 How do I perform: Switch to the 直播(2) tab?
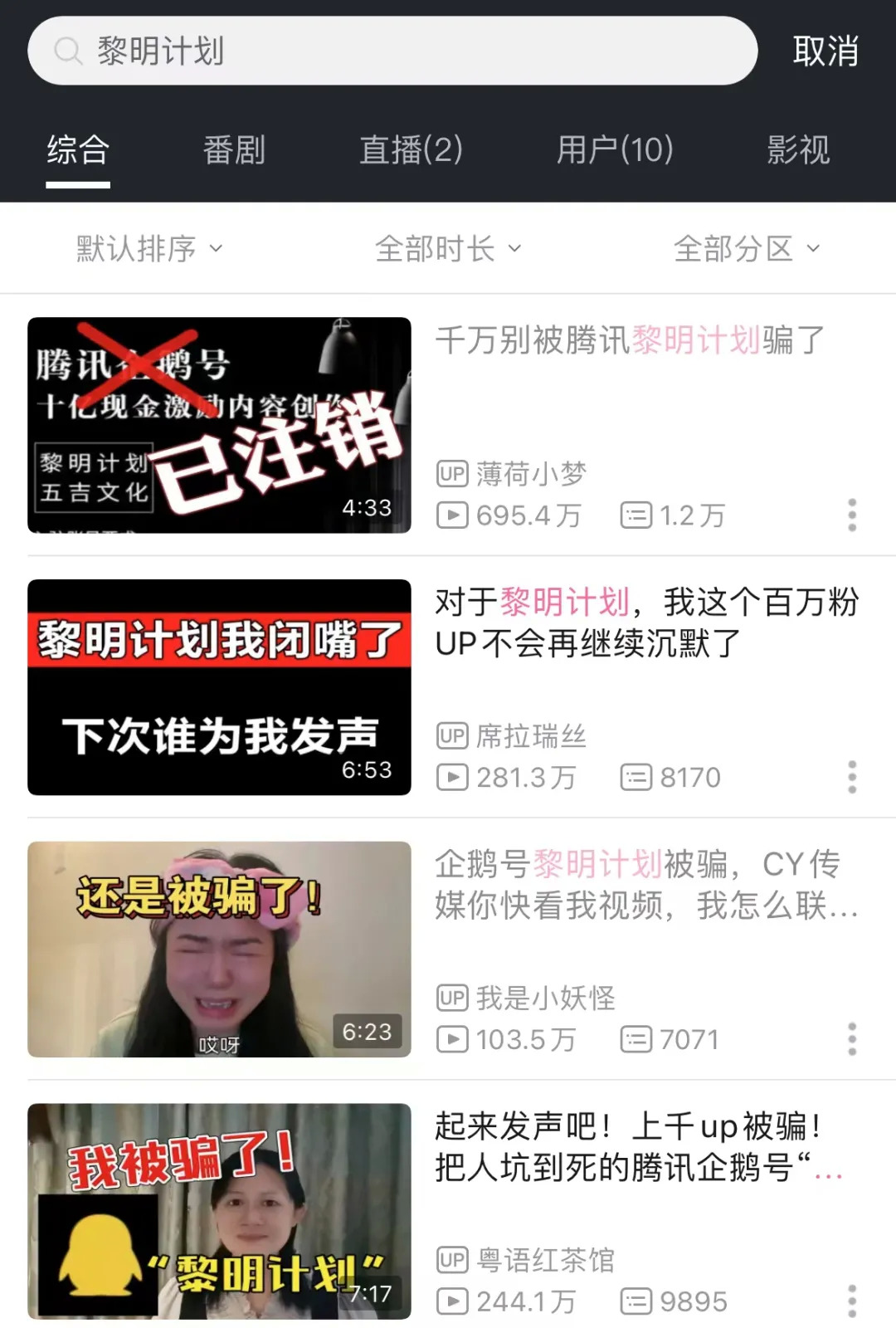(411, 150)
